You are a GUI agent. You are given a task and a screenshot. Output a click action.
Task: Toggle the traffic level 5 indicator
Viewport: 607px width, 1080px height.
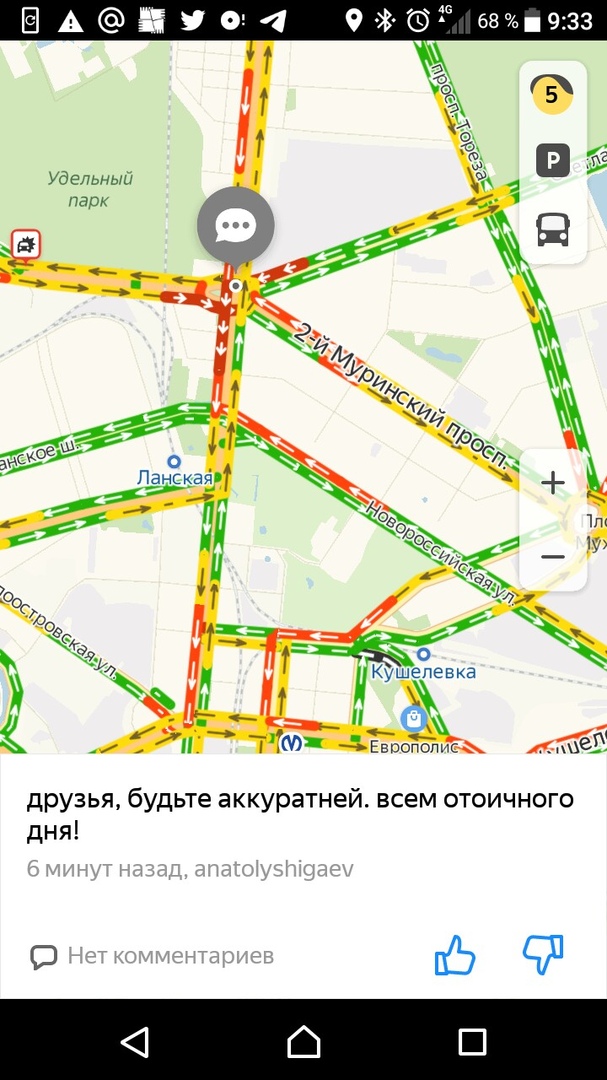(x=551, y=96)
